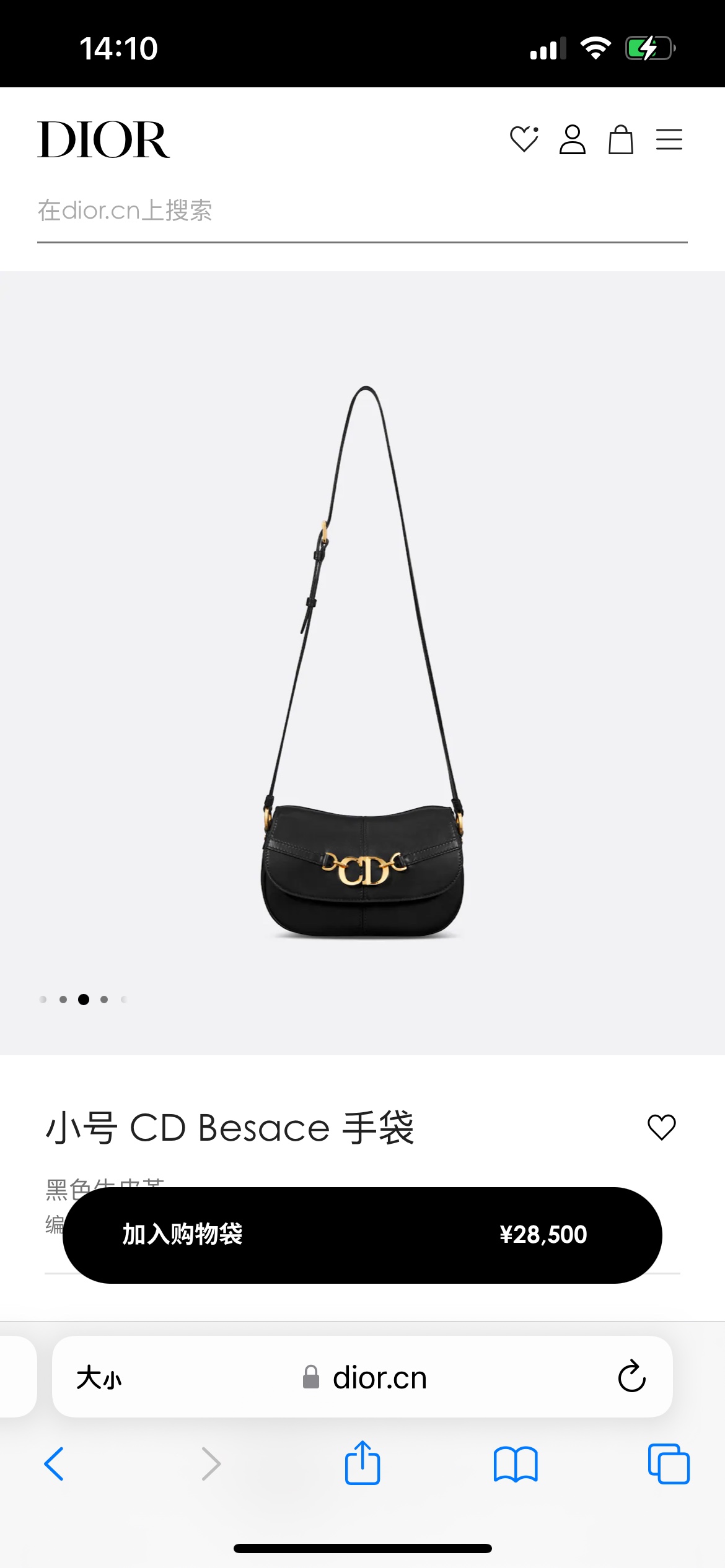Reload the dior.cn page
This screenshot has height=1568, width=725.
click(x=631, y=1377)
